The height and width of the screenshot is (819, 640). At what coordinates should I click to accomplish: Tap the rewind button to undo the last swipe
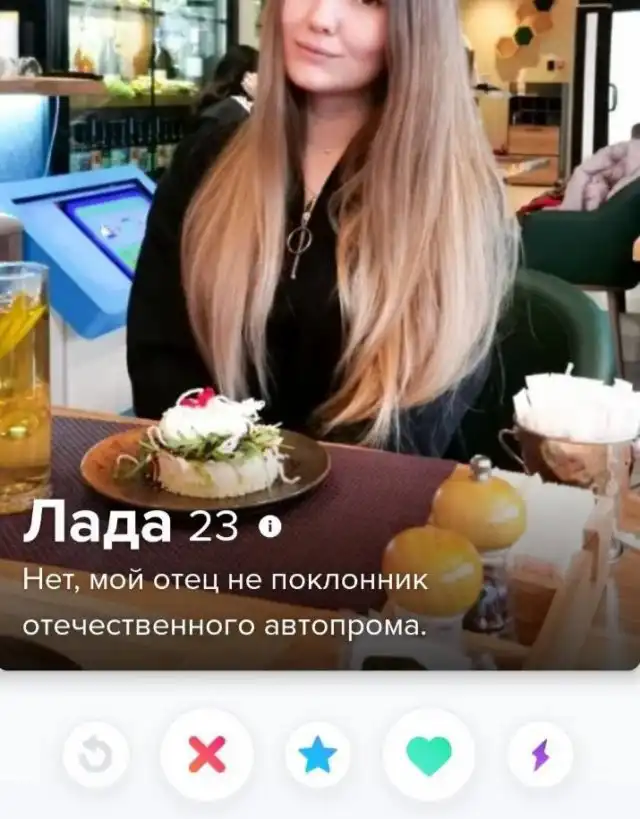click(x=96, y=755)
